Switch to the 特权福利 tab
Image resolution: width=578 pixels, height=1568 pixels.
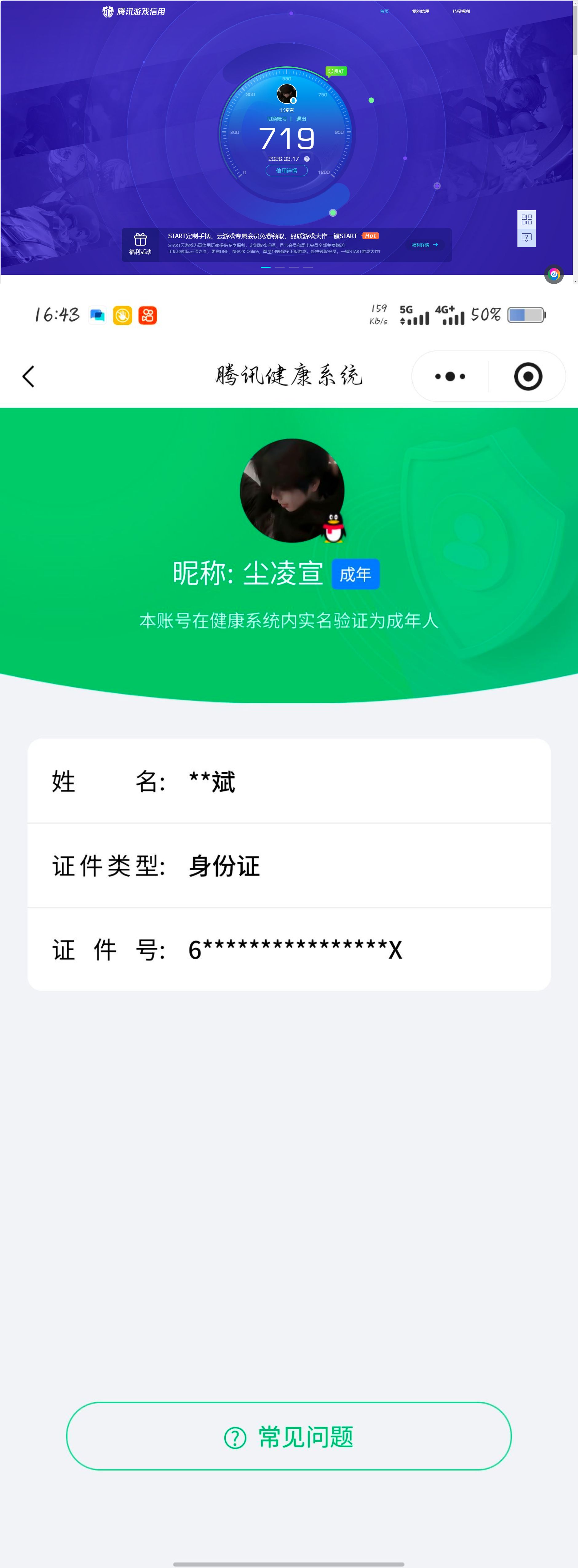[461, 12]
